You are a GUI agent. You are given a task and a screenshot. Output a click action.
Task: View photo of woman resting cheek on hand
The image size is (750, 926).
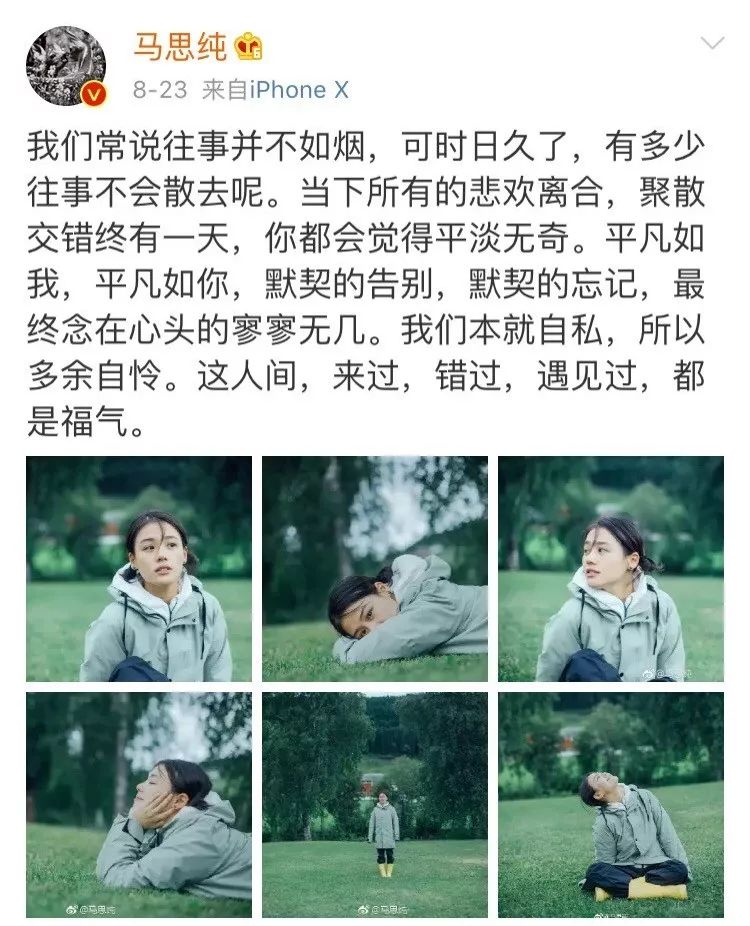pos(139,805)
